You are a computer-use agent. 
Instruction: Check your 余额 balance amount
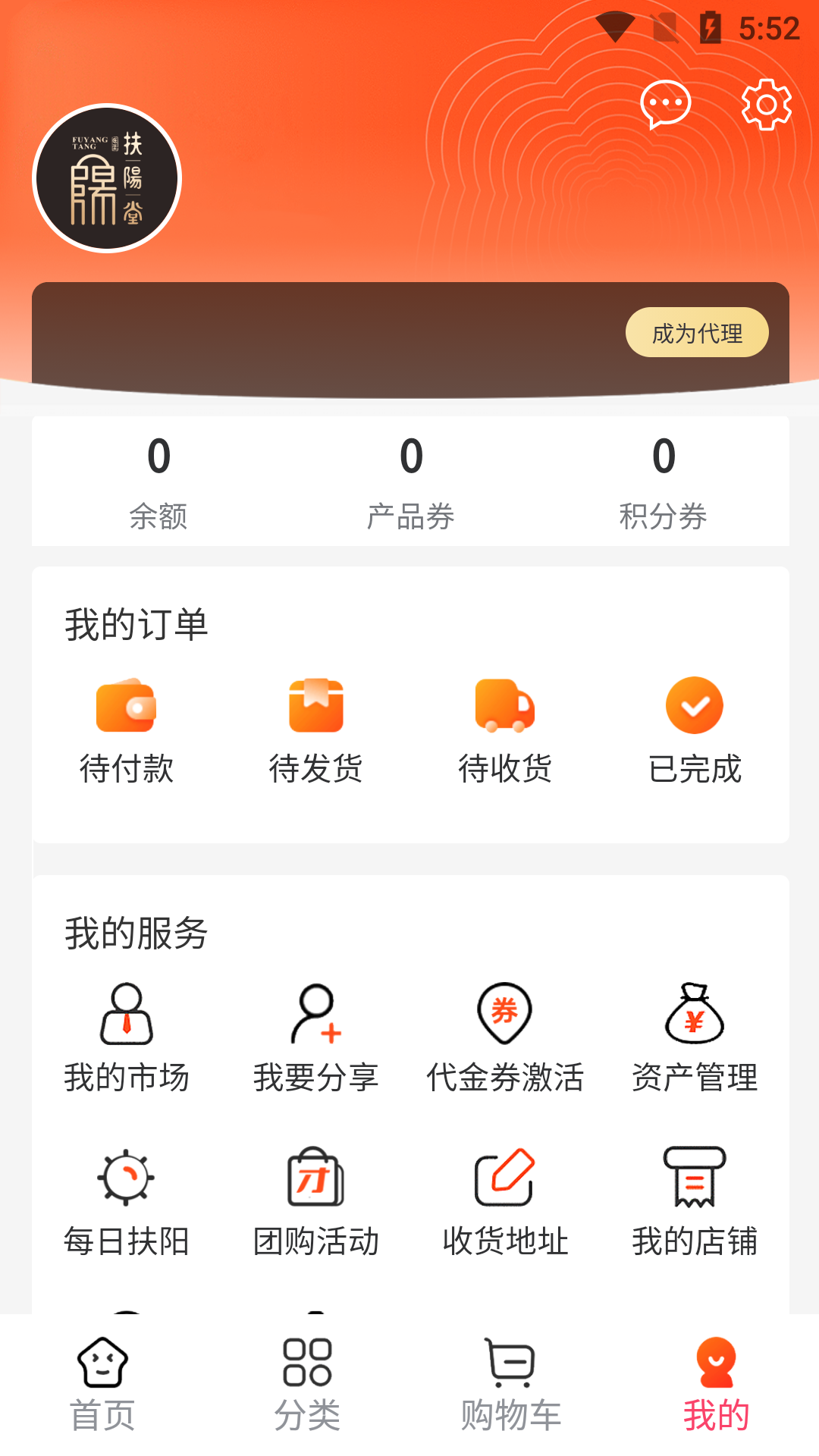tap(158, 478)
